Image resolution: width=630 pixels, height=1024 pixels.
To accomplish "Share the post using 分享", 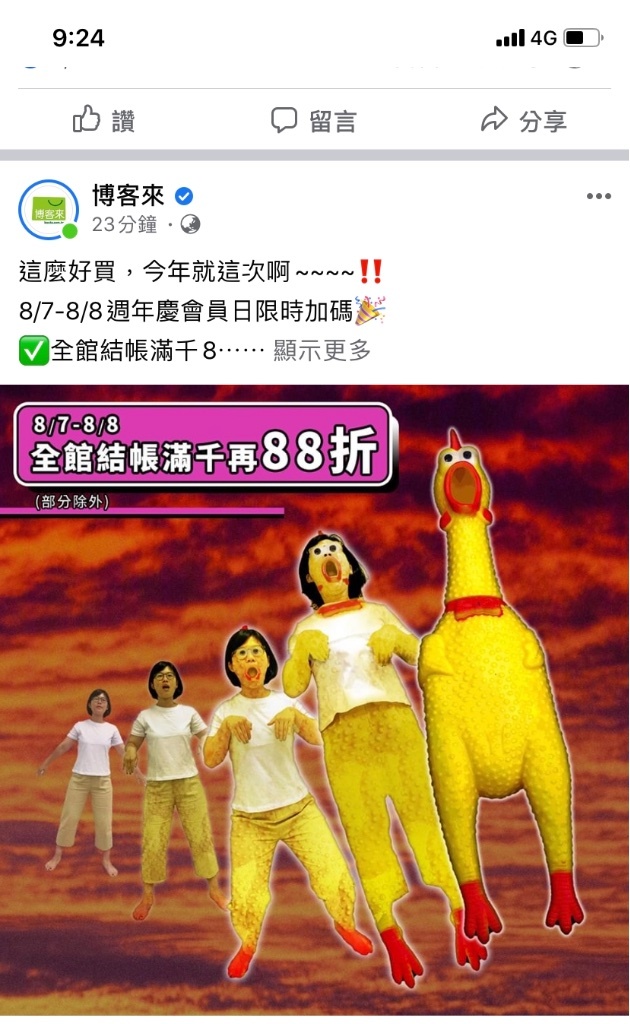I will 524,121.
